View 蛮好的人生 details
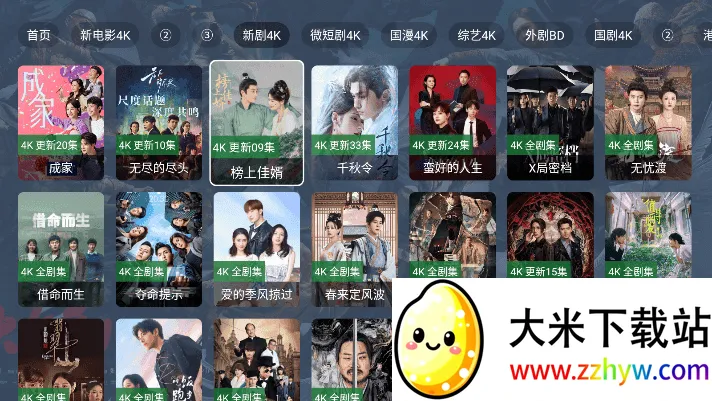 coord(452,120)
